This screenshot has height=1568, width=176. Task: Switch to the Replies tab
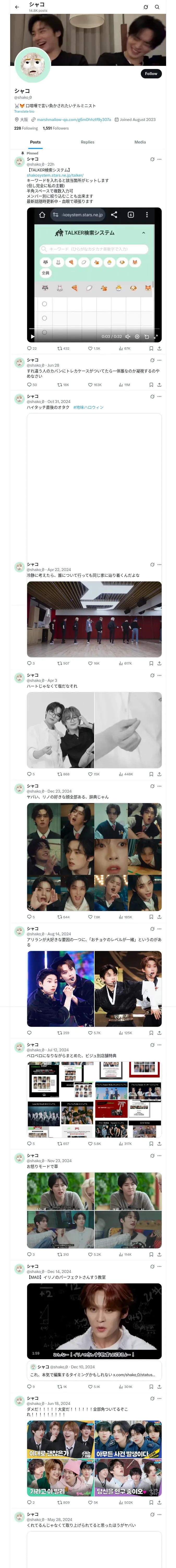[87, 142]
